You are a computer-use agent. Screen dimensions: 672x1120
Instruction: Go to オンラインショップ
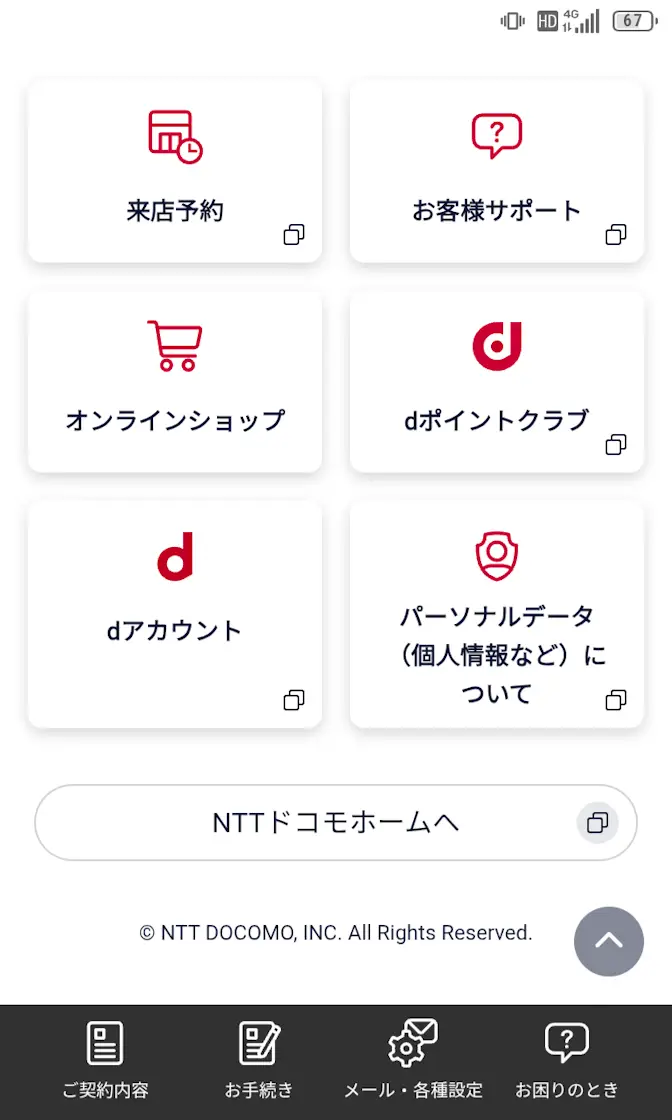point(175,382)
